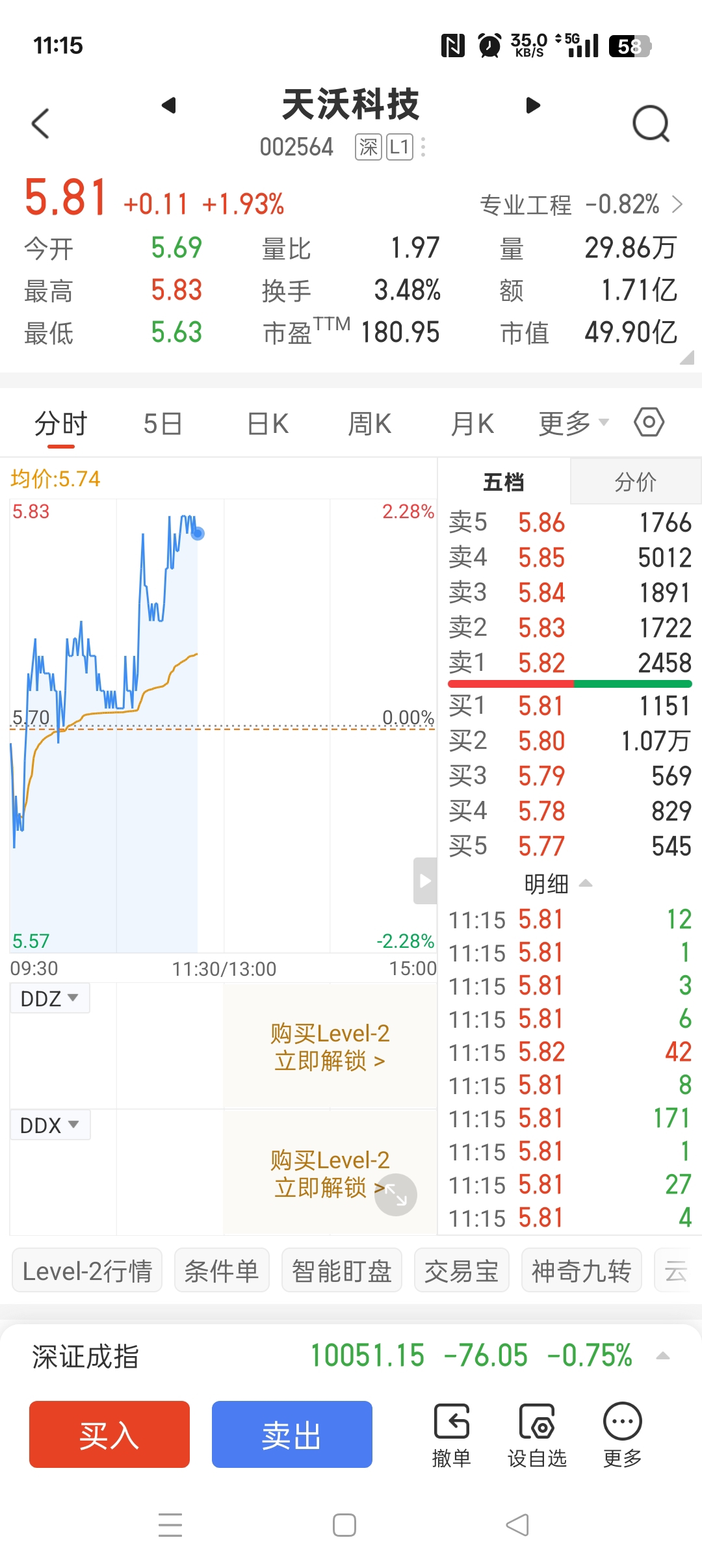Open chart settings hexagon icon
702x1568 pixels.
(649, 423)
